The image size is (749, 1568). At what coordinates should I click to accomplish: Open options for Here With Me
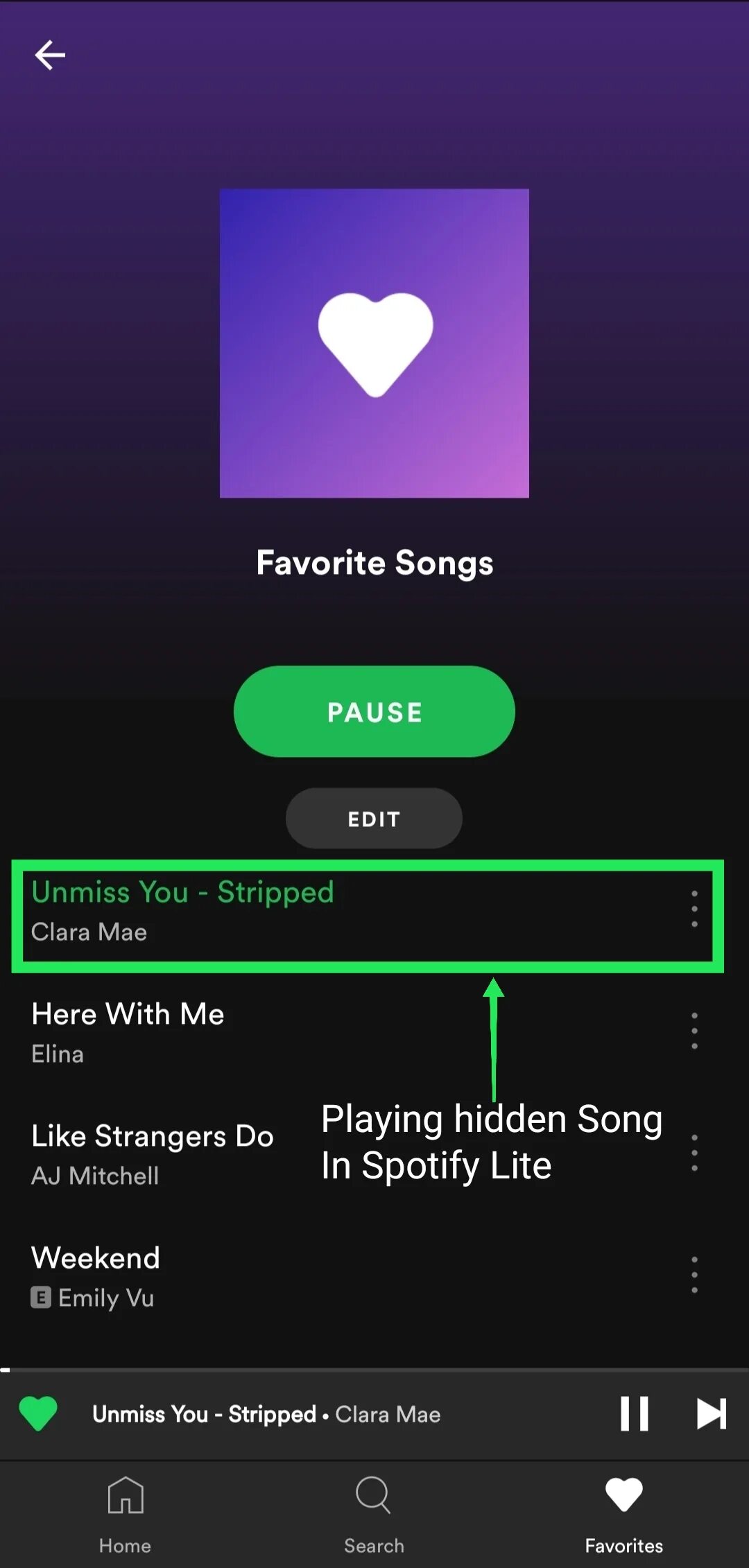click(x=694, y=1031)
